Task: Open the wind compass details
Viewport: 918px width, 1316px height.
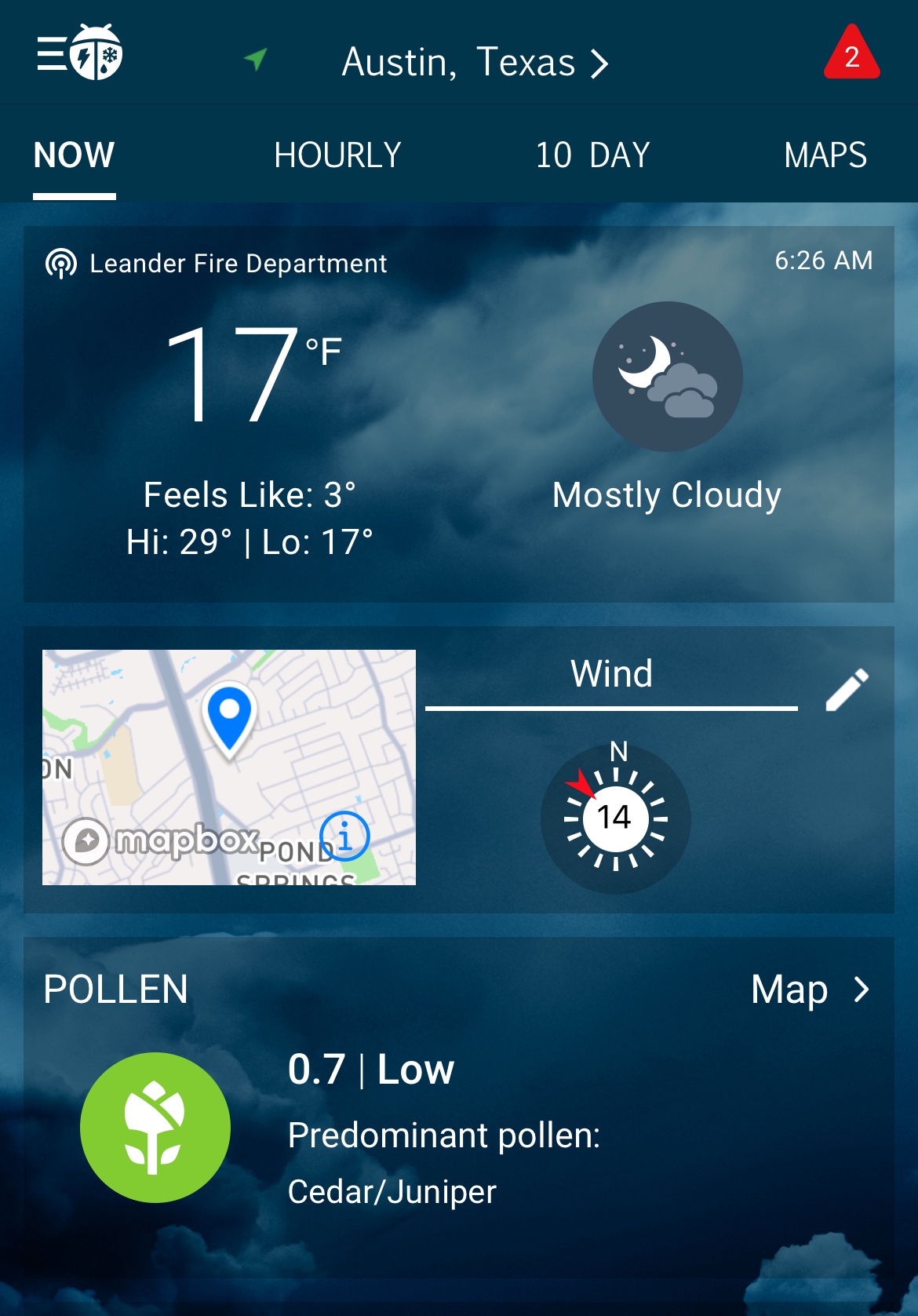Action: tap(615, 818)
